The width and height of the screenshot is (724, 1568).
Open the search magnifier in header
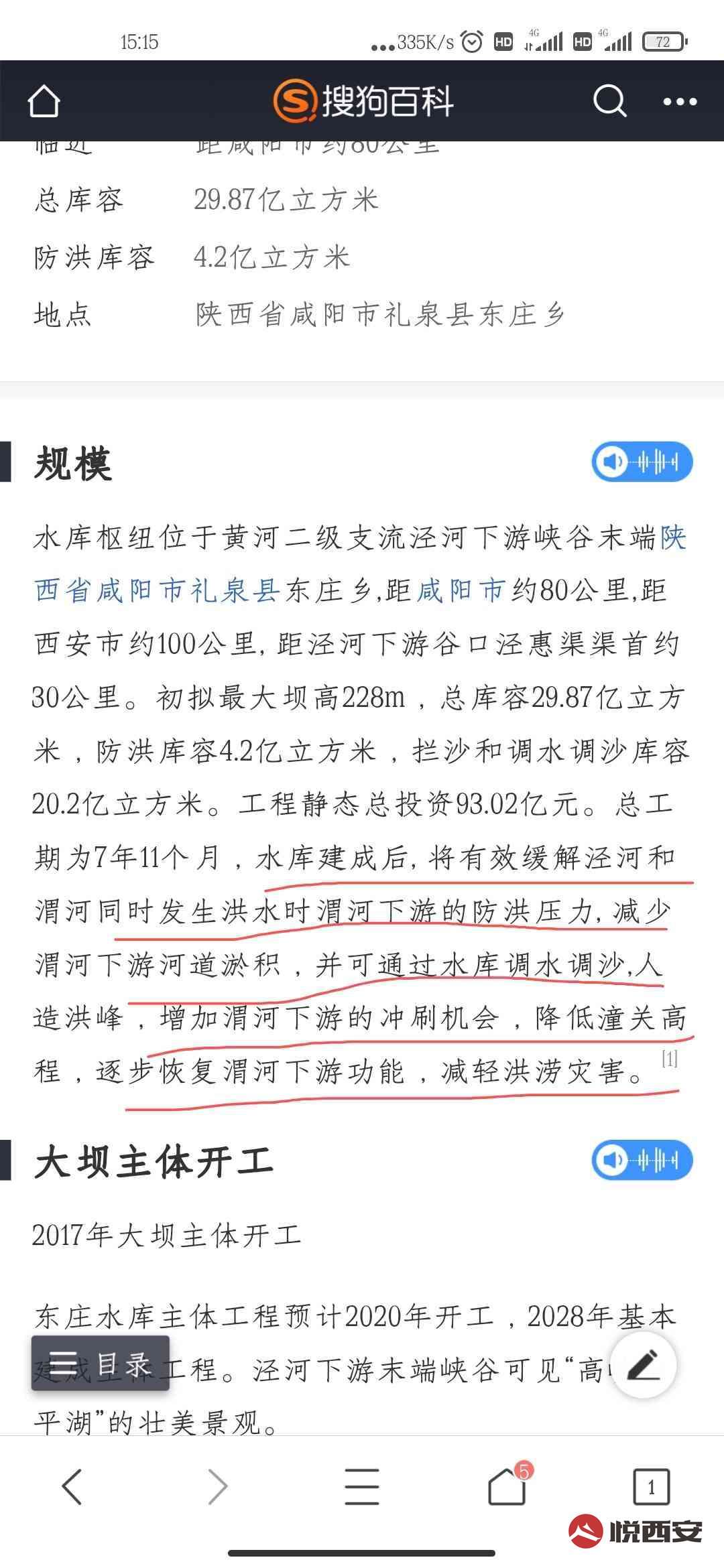pos(609,101)
